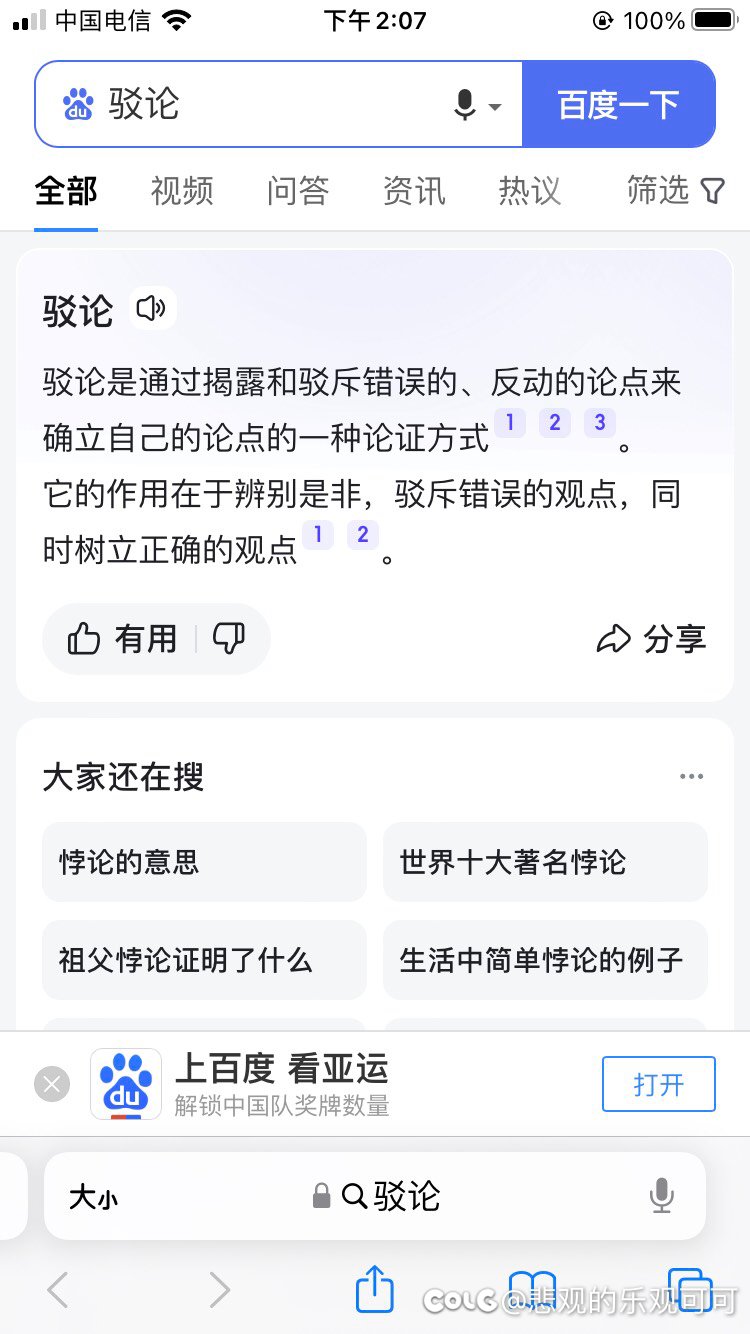Mark the answer as 有用
The height and width of the screenshot is (1334, 750).
tap(122, 638)
